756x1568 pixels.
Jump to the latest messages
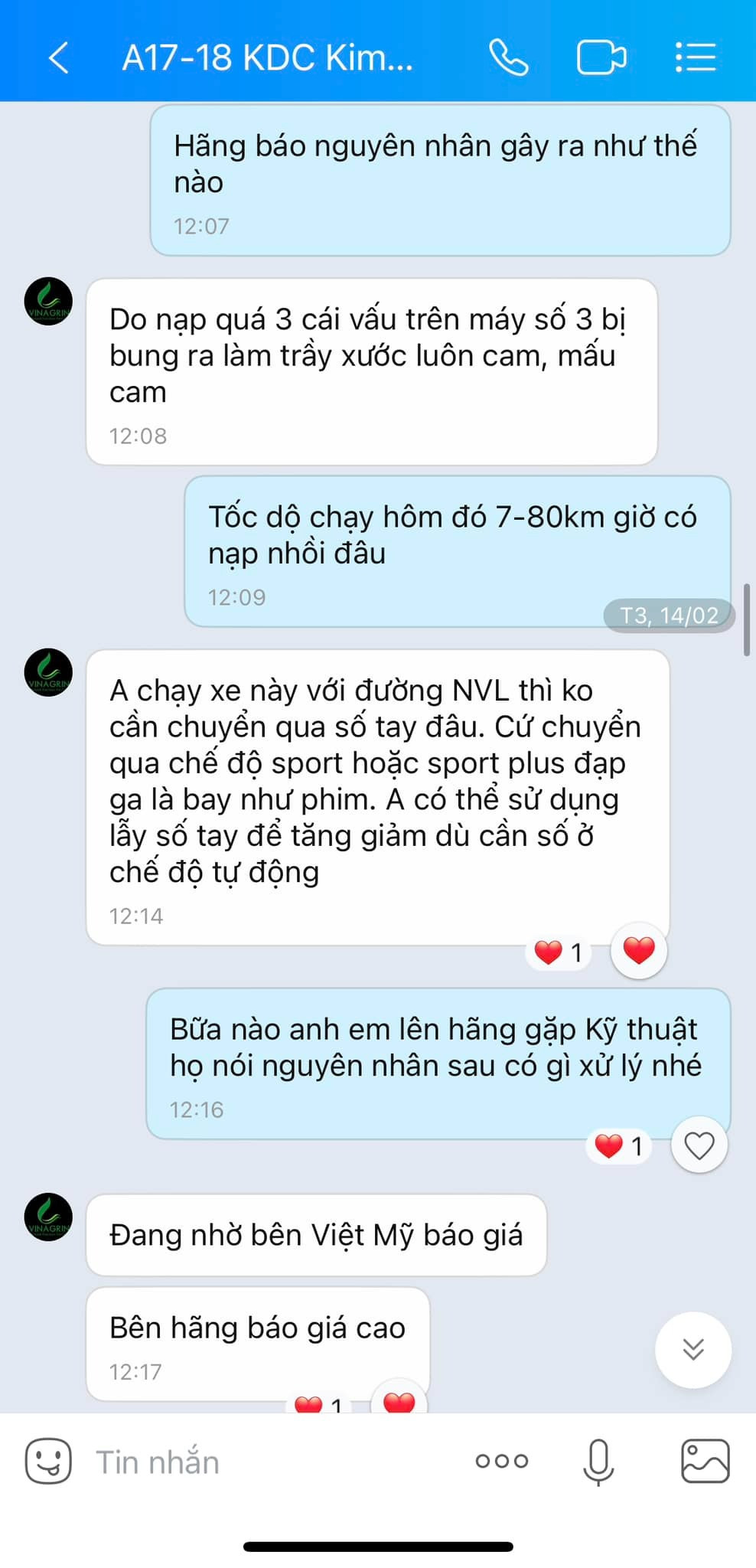693,1349
